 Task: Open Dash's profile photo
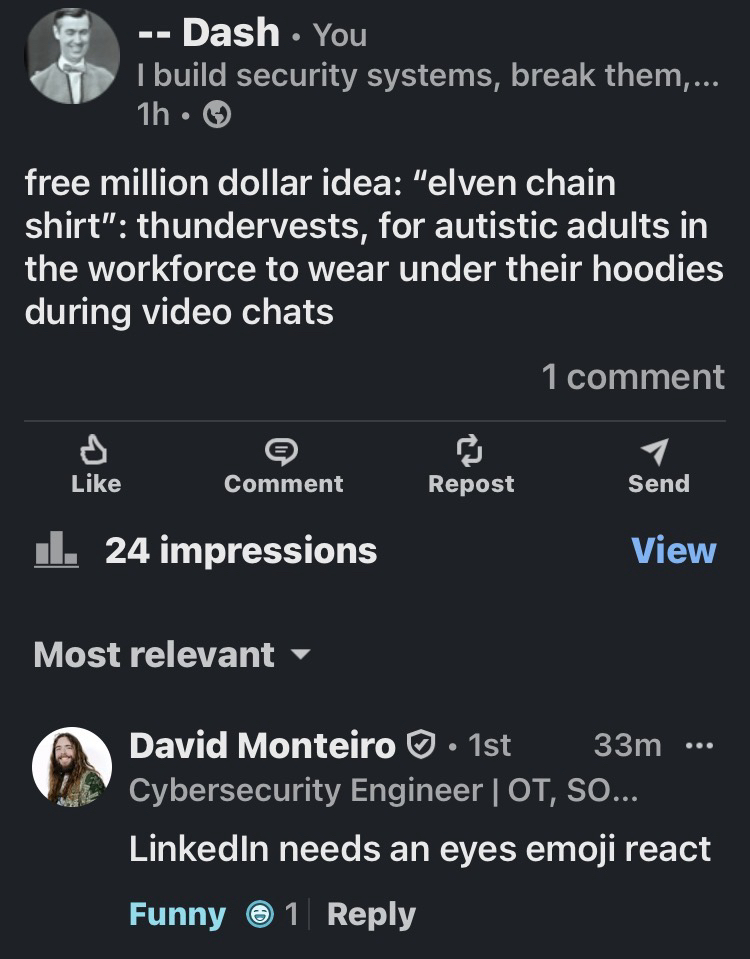point(71,56)
